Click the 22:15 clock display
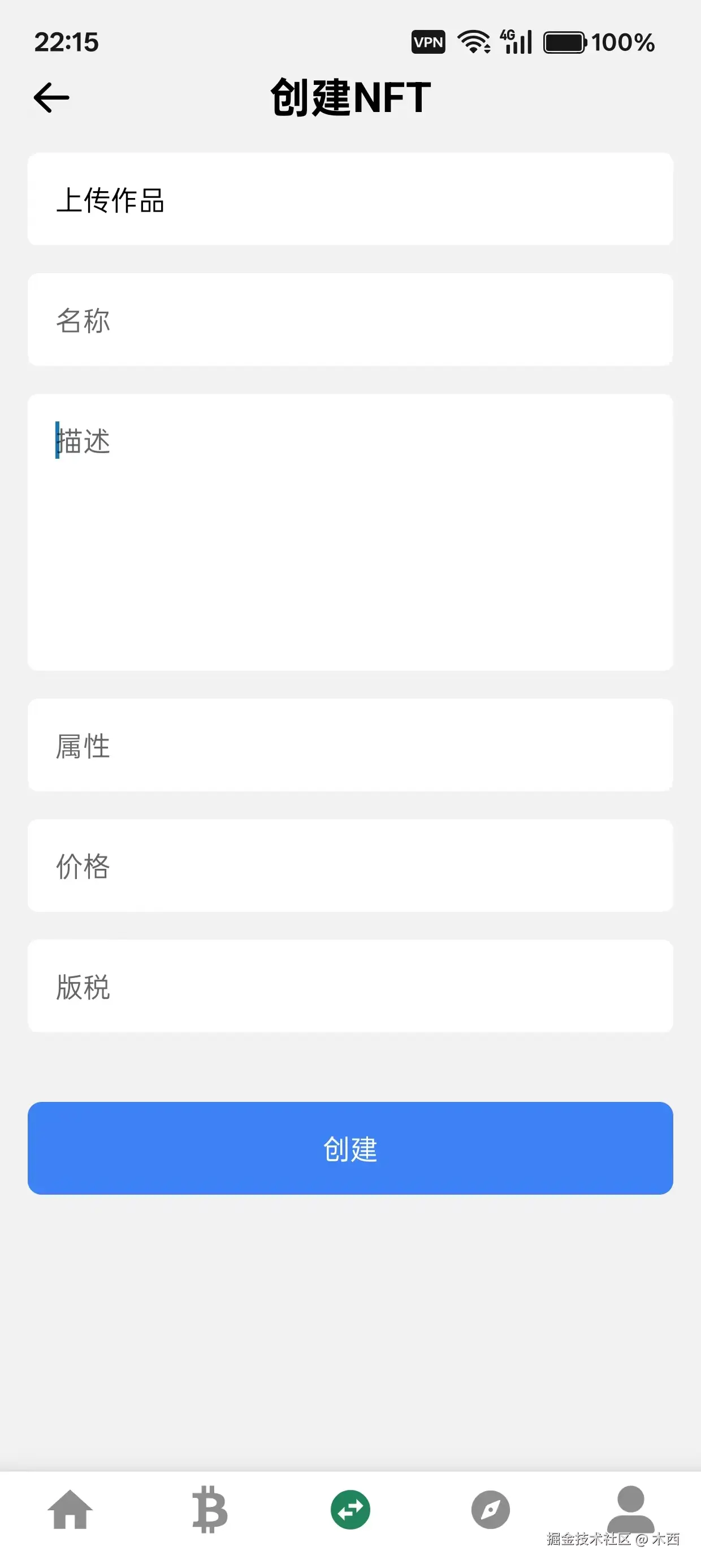This screenshot has width=701, height=1568. pyautogui.click(x=67, y=41)
